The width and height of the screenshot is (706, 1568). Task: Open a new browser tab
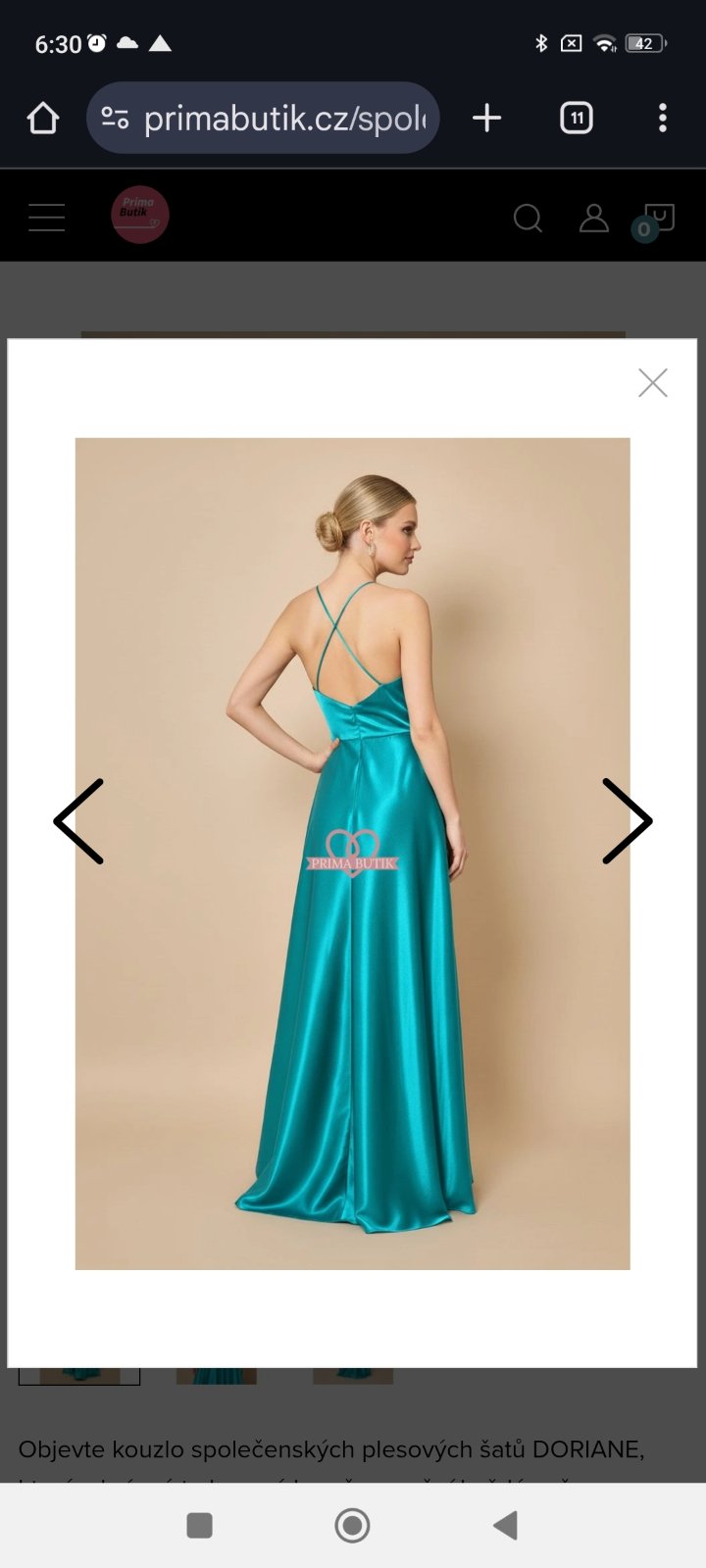(x=486, y=119)
